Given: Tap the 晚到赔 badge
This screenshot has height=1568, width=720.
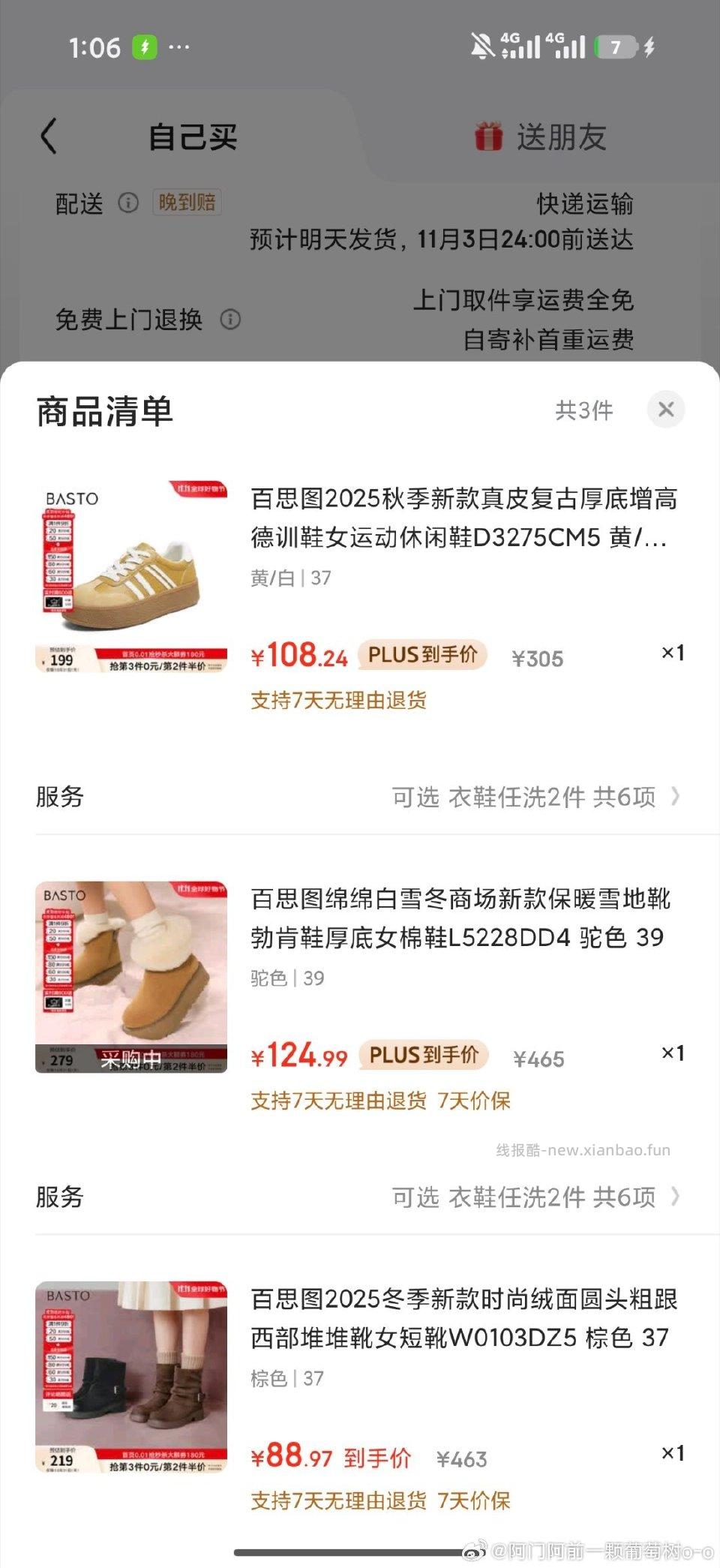Looking at the screenshot, I should coord(187,203).
